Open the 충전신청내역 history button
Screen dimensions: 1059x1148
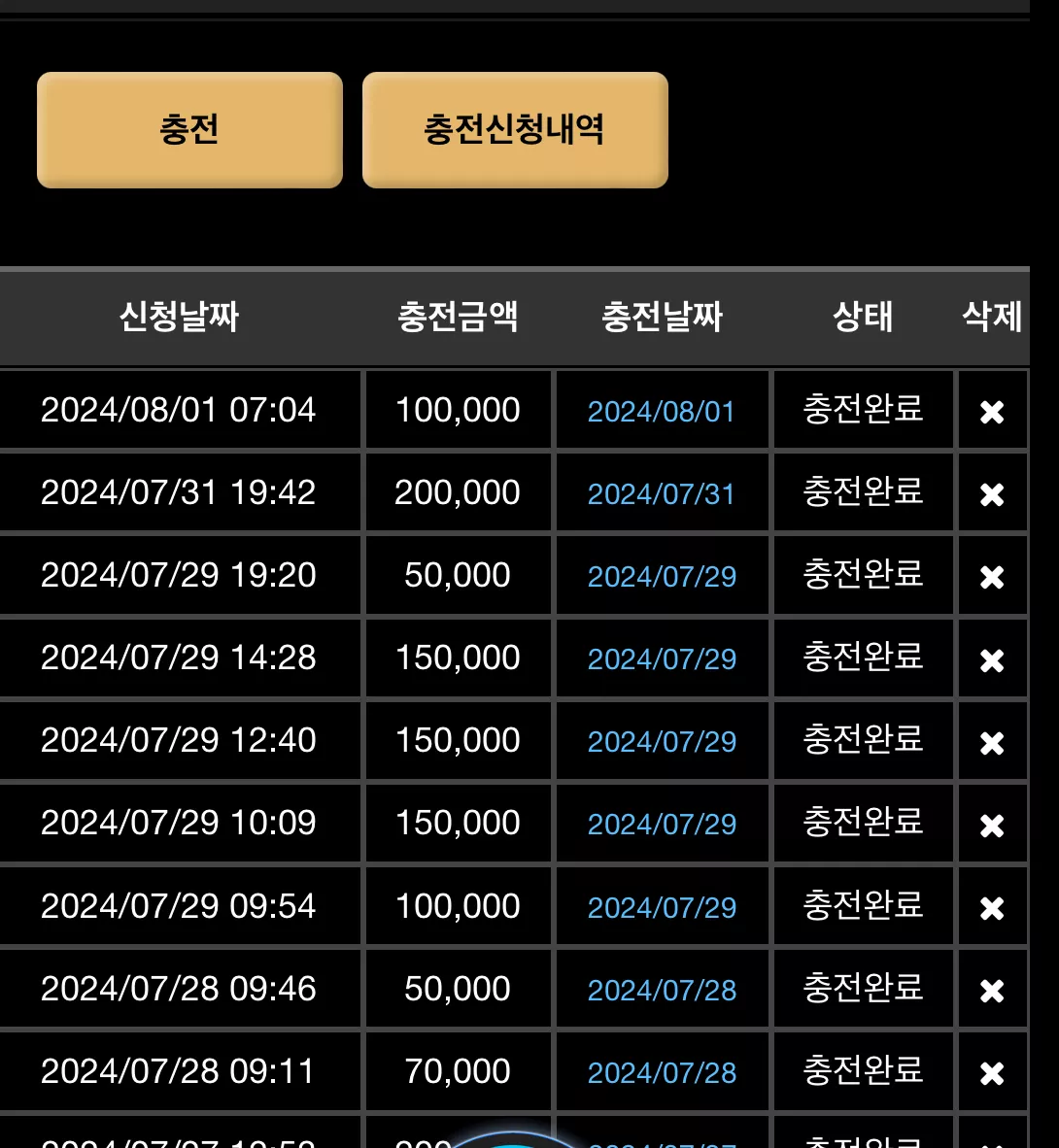coord(515,129)
